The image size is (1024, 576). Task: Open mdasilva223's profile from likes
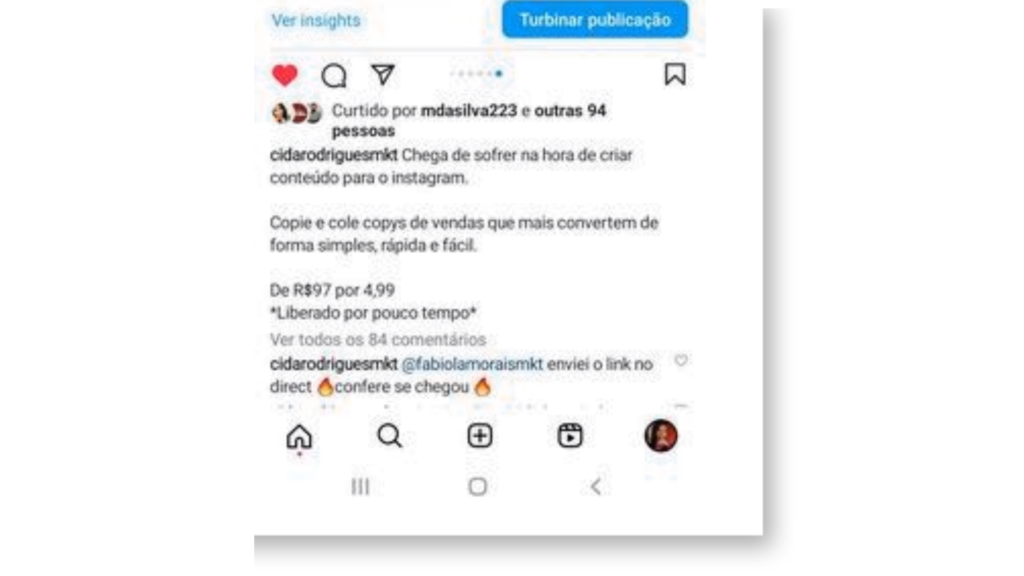[469, 111]
